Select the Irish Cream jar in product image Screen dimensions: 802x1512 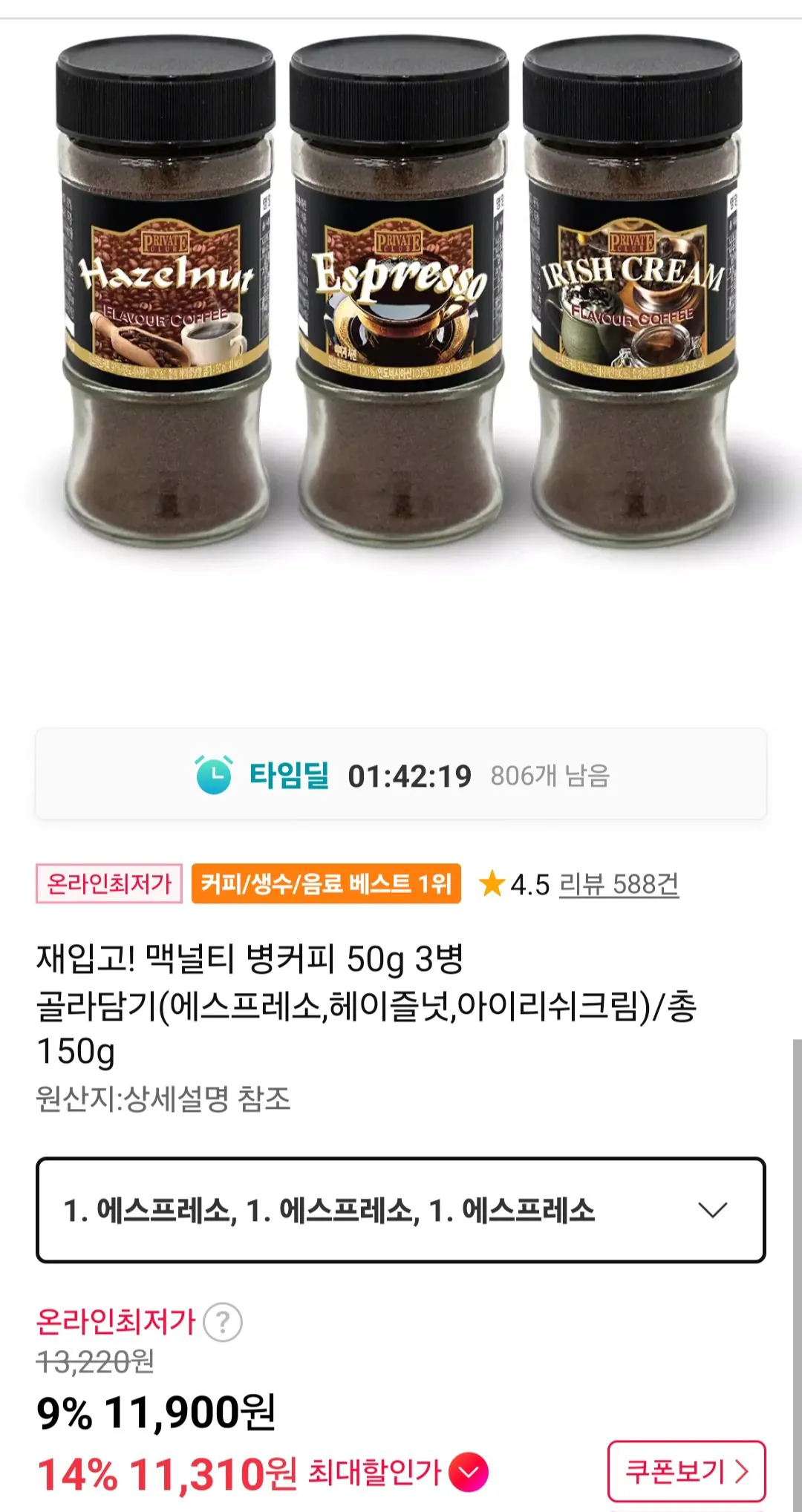point(631,297)
